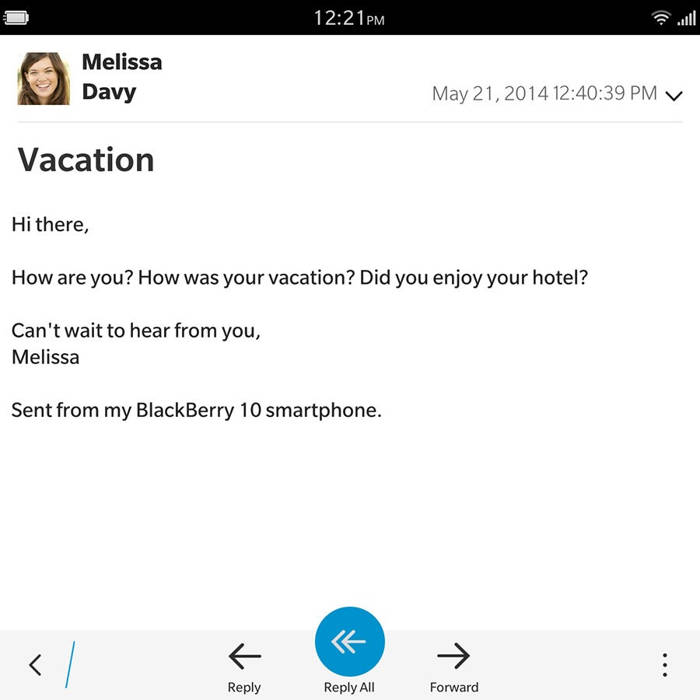Image resolution: width=700 pixels, height=700 pixels.
Task: Go back to the message list
Action: 36,664
